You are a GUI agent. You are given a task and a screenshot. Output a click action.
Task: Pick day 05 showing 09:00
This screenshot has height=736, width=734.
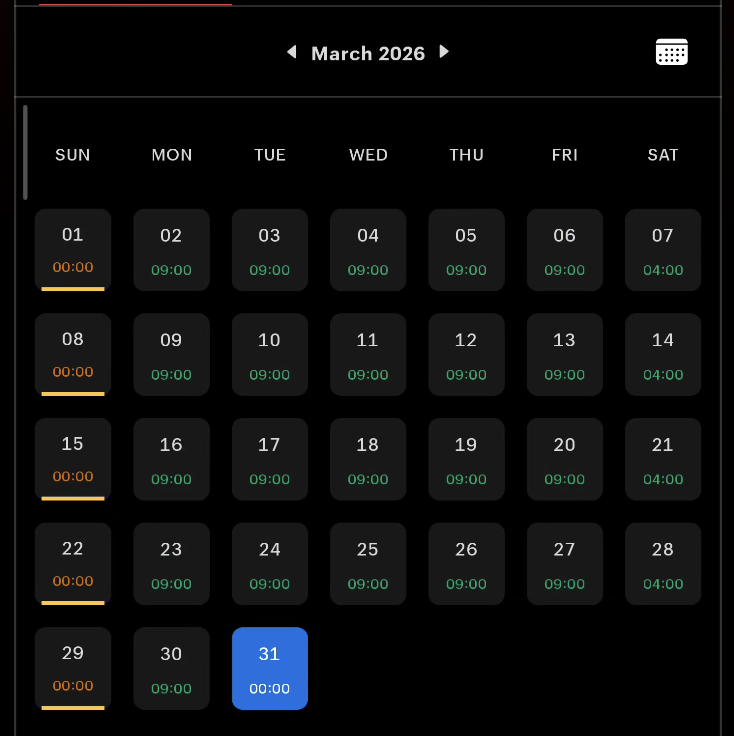coord(466,249)
